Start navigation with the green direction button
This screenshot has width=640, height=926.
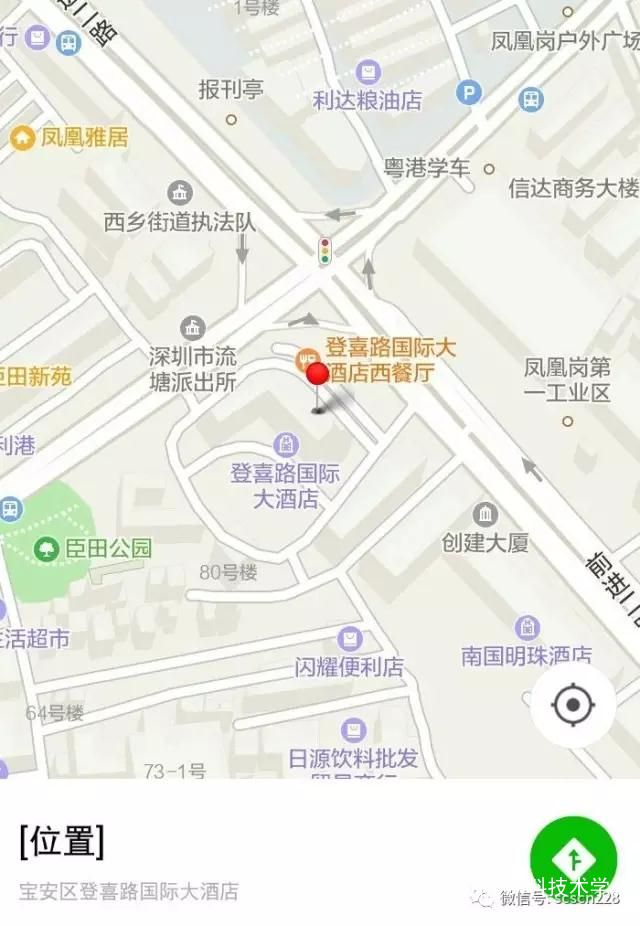point(574,858)
